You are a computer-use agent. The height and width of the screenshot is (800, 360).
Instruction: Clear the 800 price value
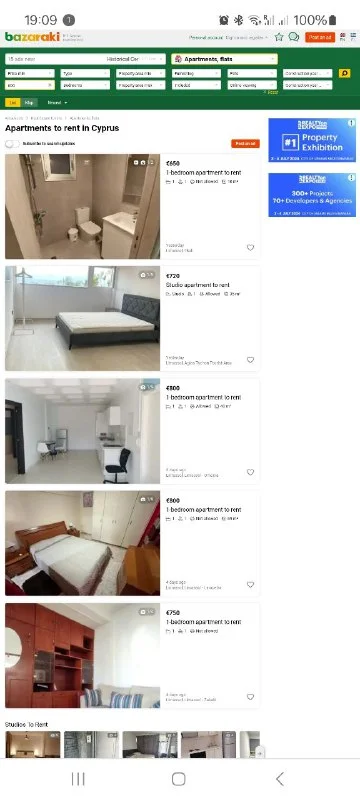tap(50, 85)
